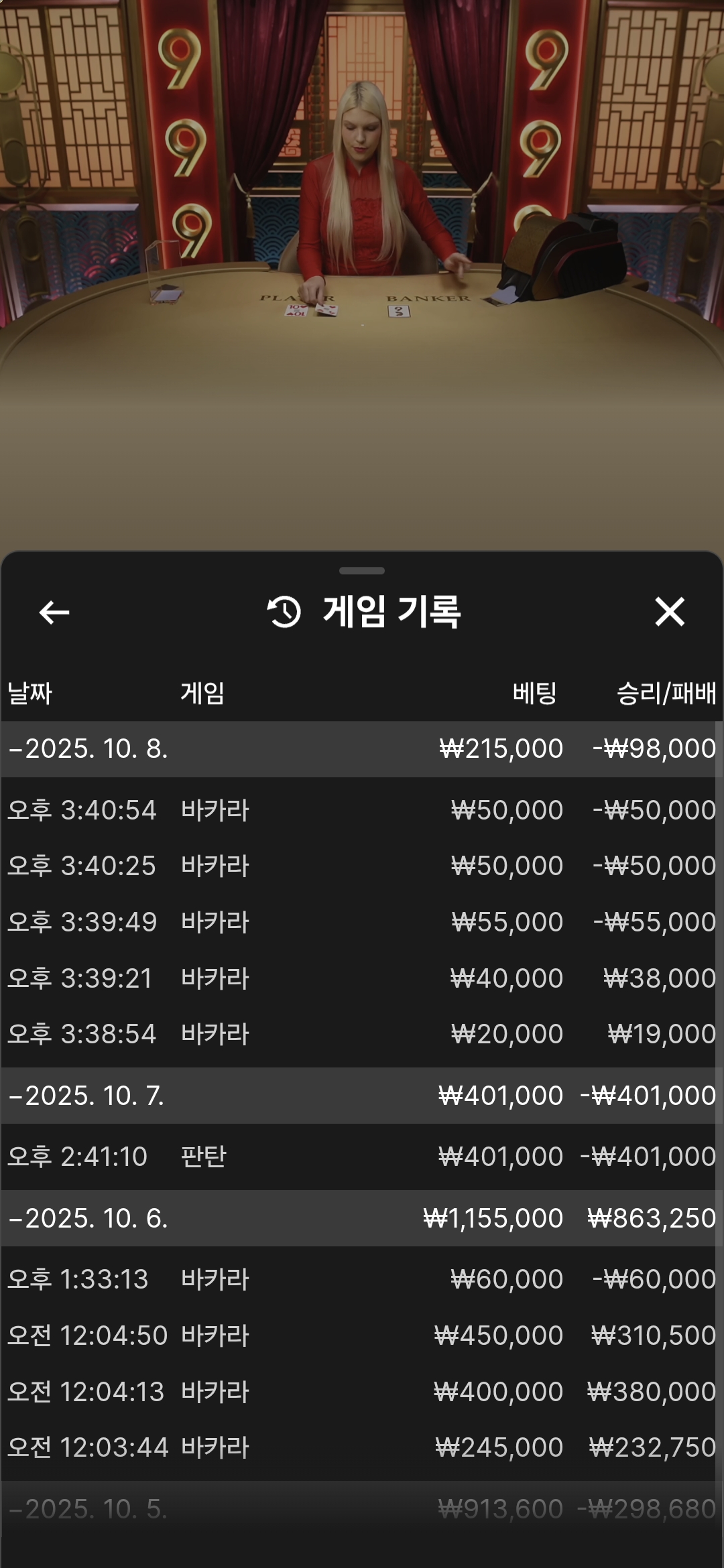Go back from the game history panel
Viewport: 724px width, 1568px height.
pyautogui.click(x=54, y=612)
